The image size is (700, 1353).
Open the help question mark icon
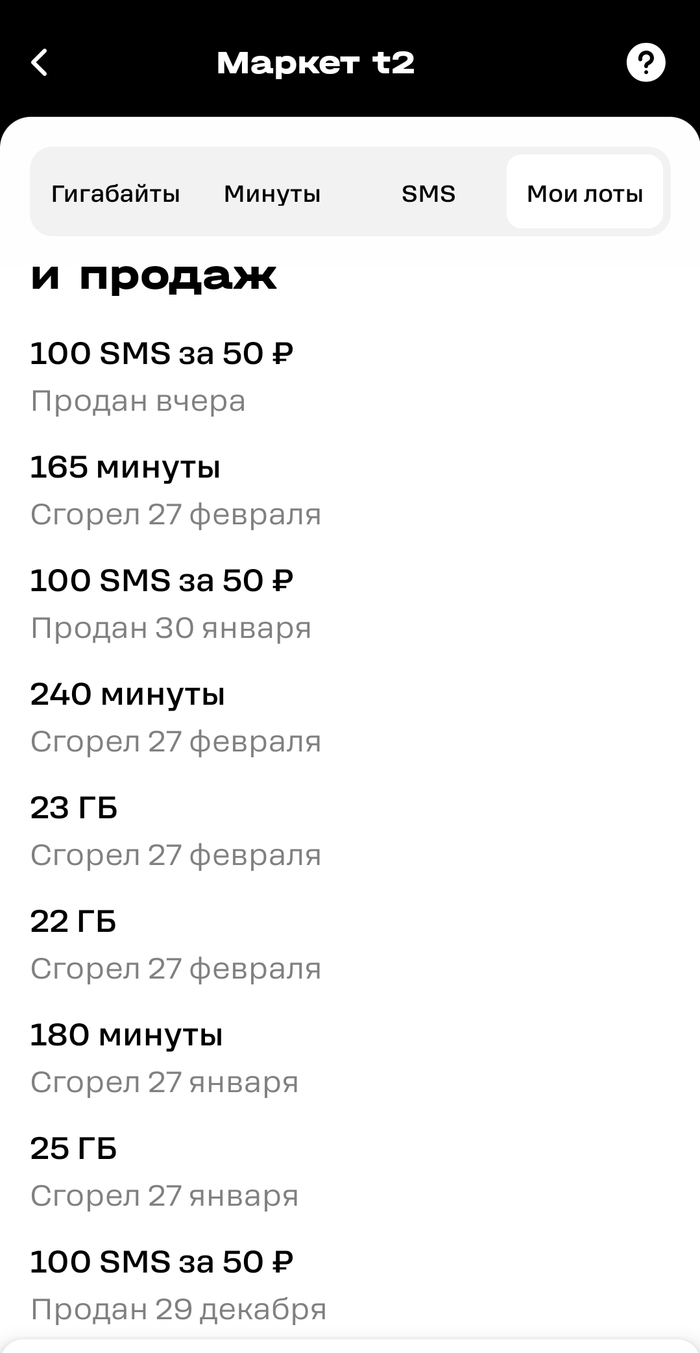tap(645, 63)
